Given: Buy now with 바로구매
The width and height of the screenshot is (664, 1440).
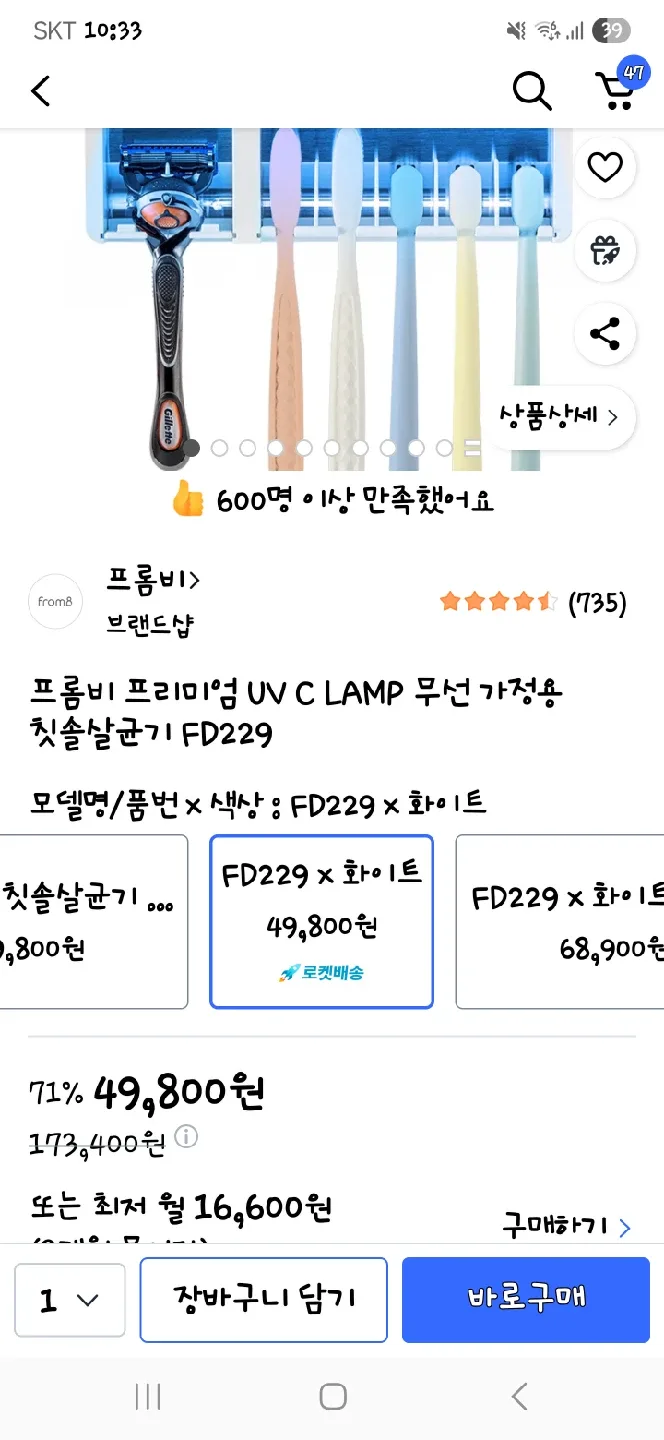Looking at the screenshot, I should pyautogui.click(x=526, y=1299).
